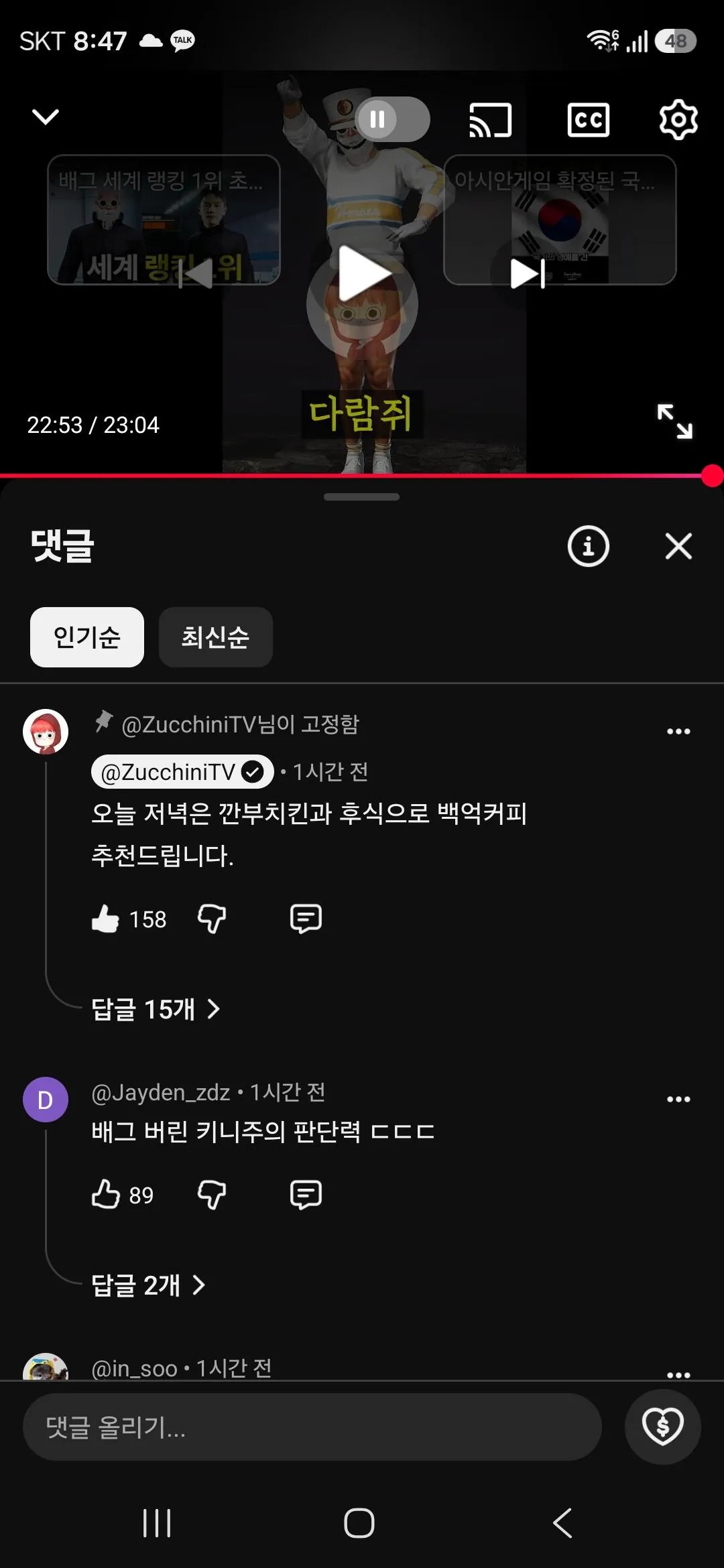The image size is (724, 1568).
Task: Turn on closed captions
Action: coord(588,120)
